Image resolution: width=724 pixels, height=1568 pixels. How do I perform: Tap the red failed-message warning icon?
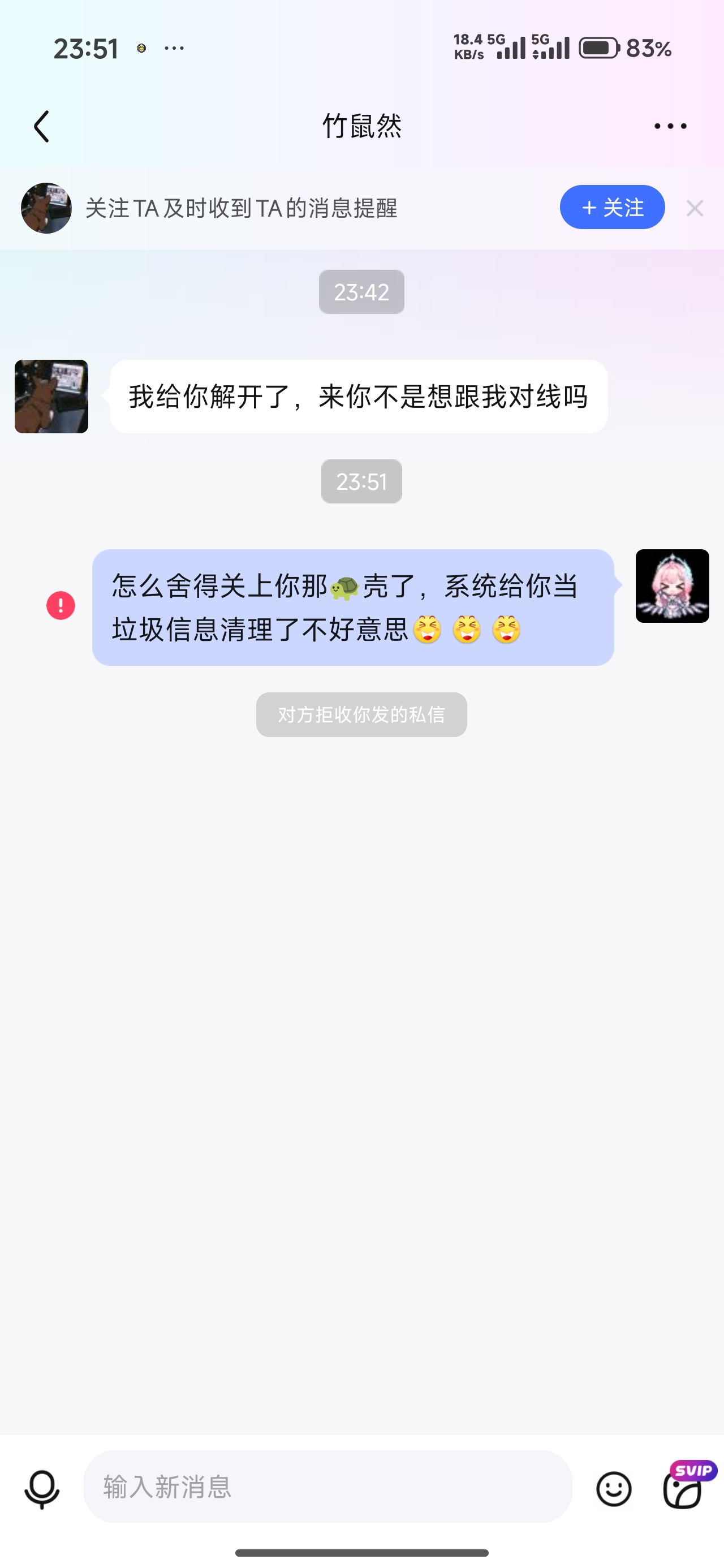coord(61,606)
